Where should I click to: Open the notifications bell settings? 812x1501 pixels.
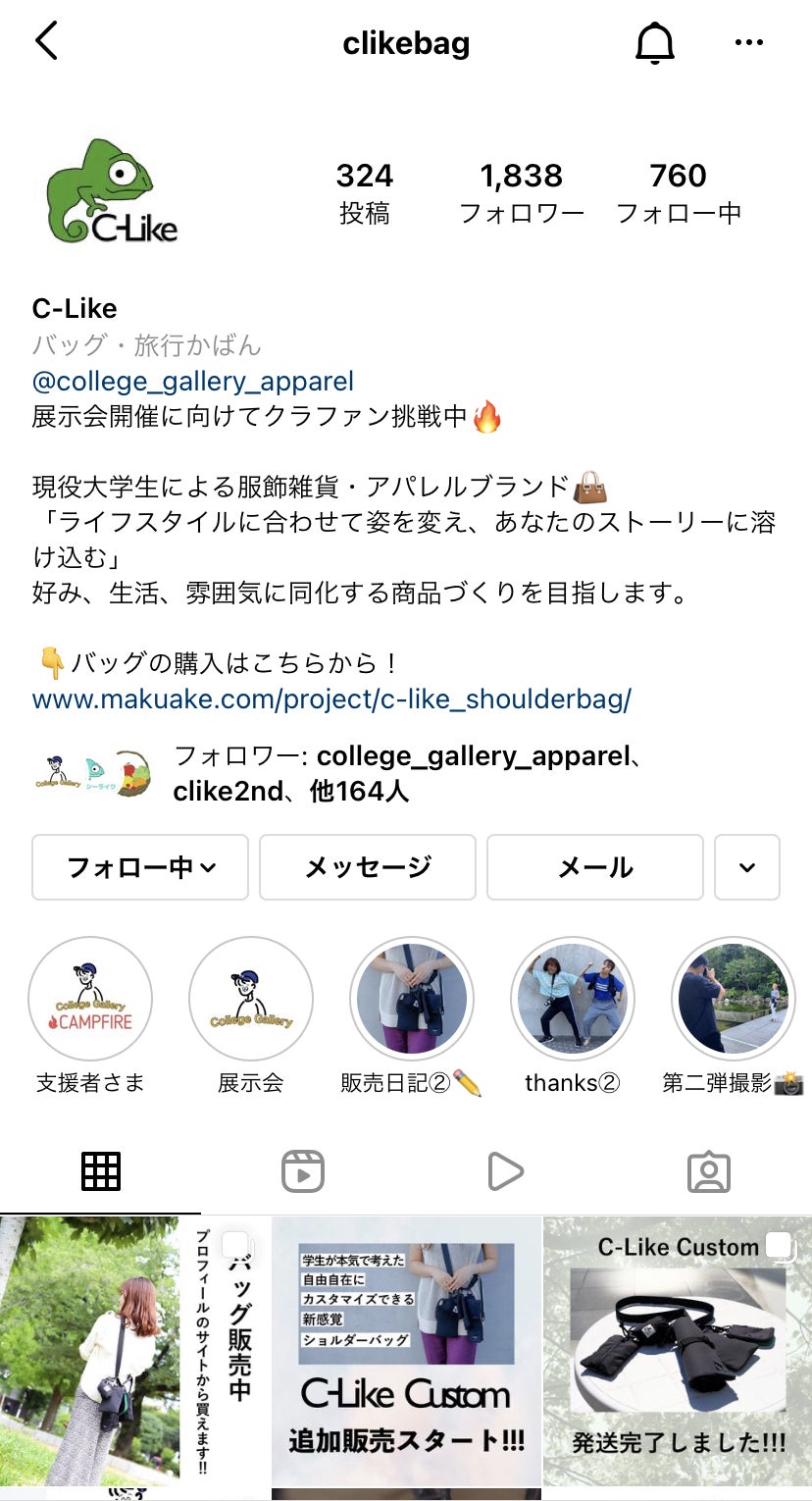tap(655, 43)
